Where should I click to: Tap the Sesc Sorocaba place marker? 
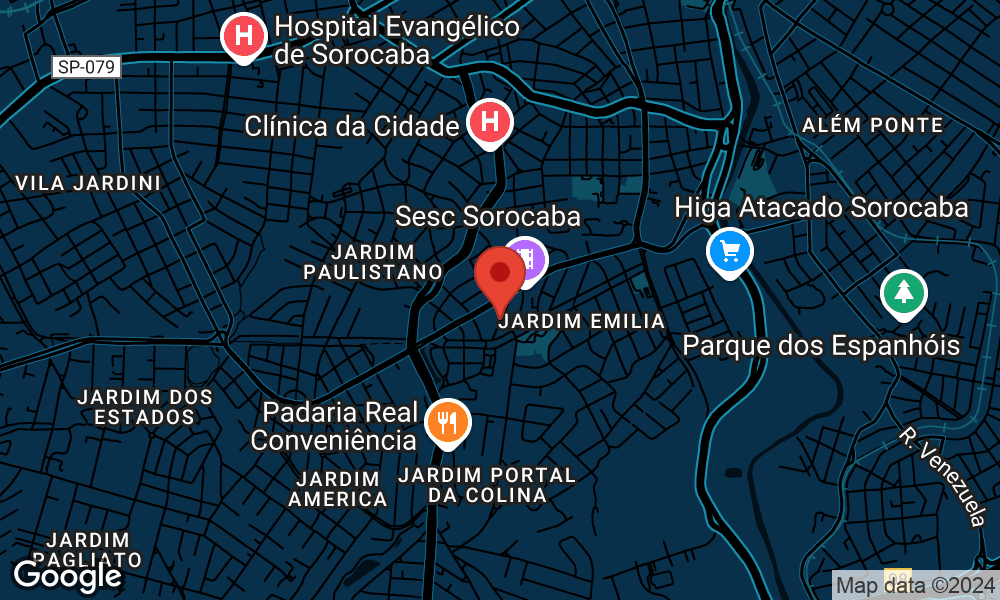527,259
